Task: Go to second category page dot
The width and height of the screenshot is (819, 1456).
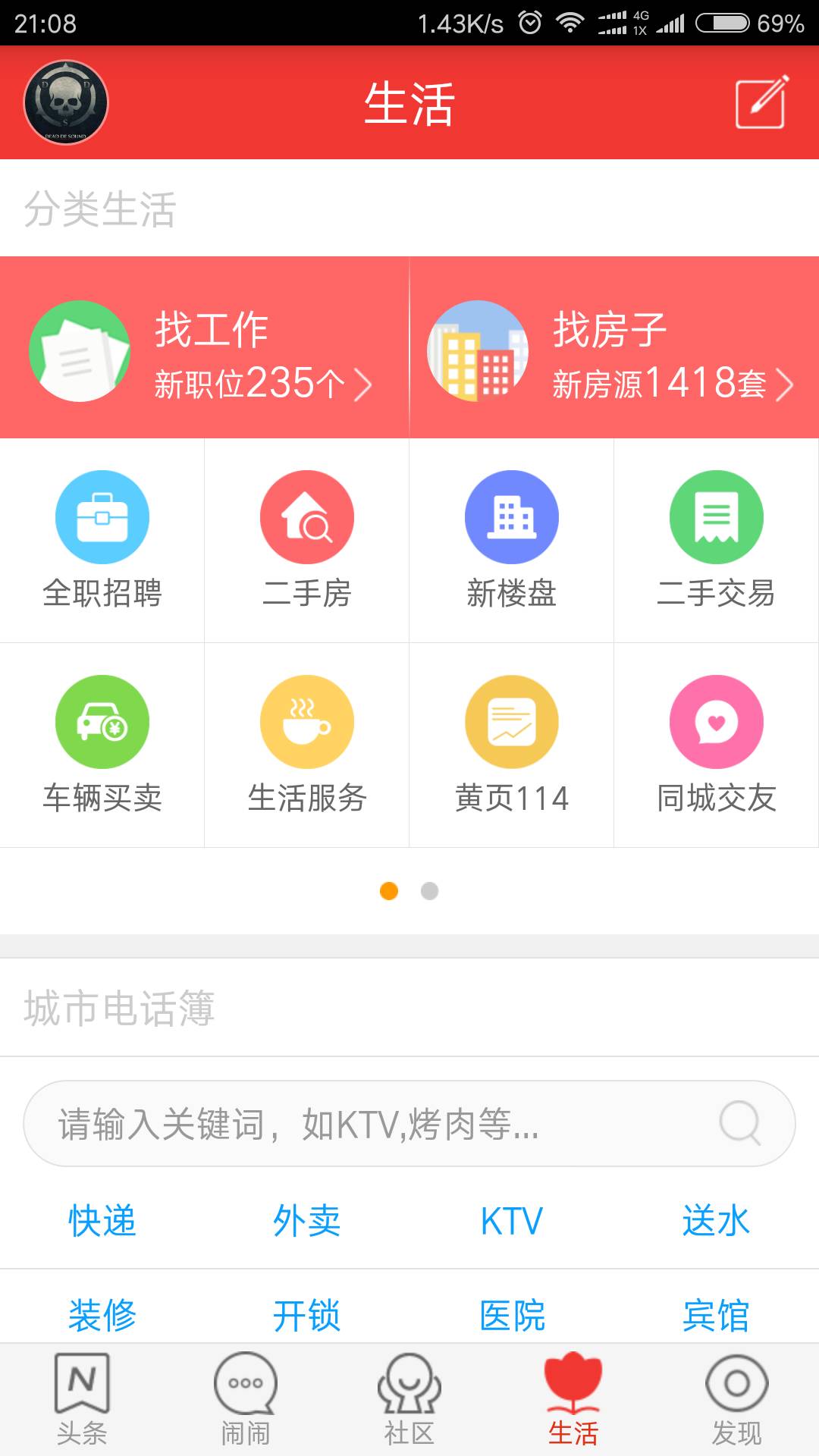Action: tap(429, 891)
